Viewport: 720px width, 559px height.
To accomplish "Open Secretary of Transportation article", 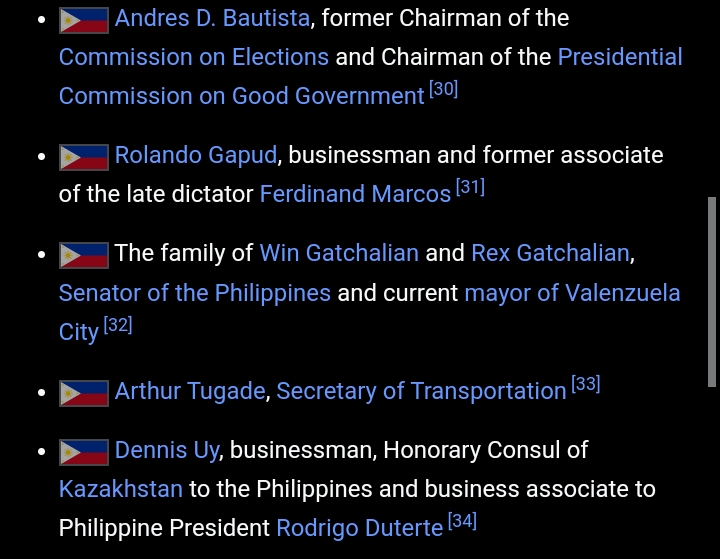I will [x=421, y=391].
